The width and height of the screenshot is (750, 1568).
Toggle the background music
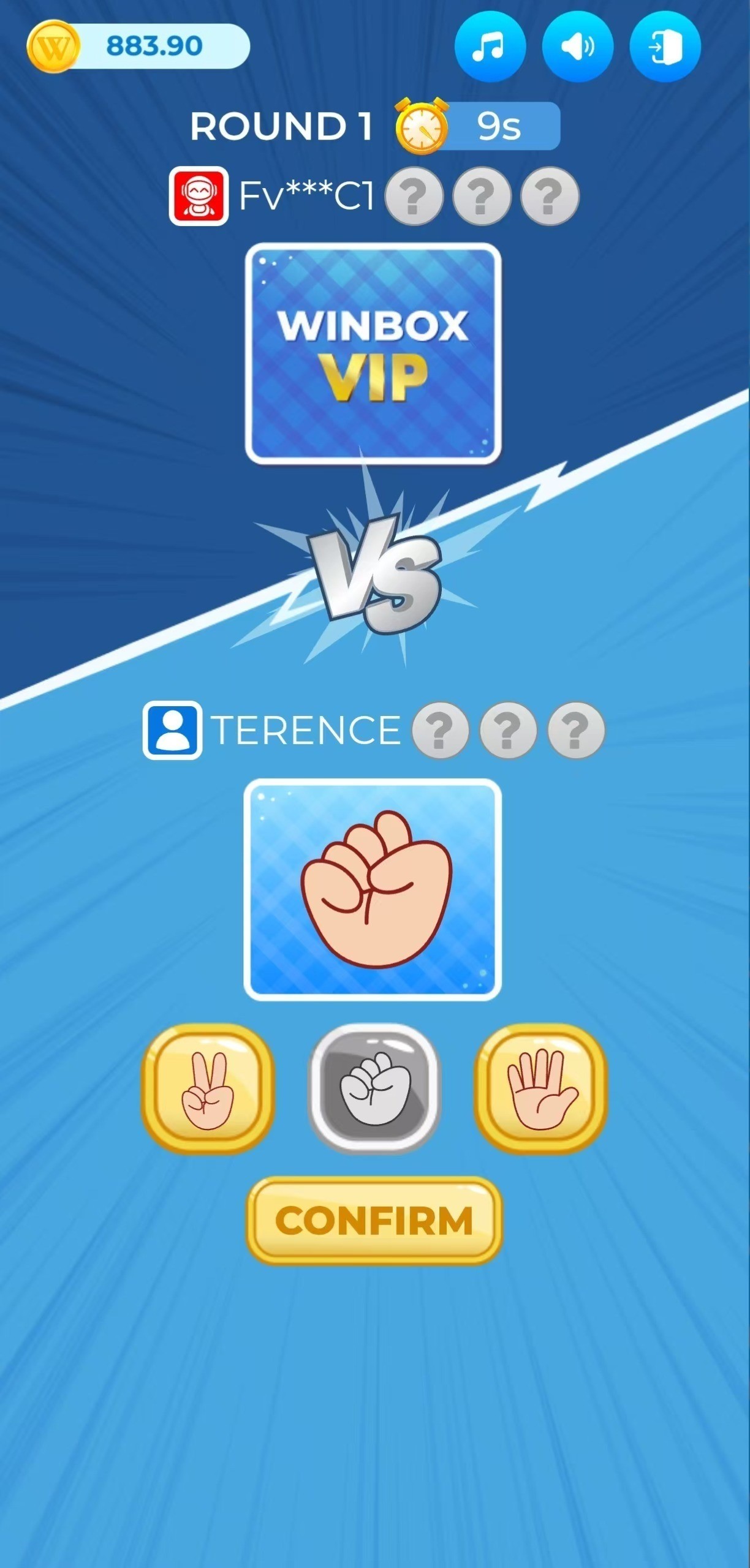point(490,47)
